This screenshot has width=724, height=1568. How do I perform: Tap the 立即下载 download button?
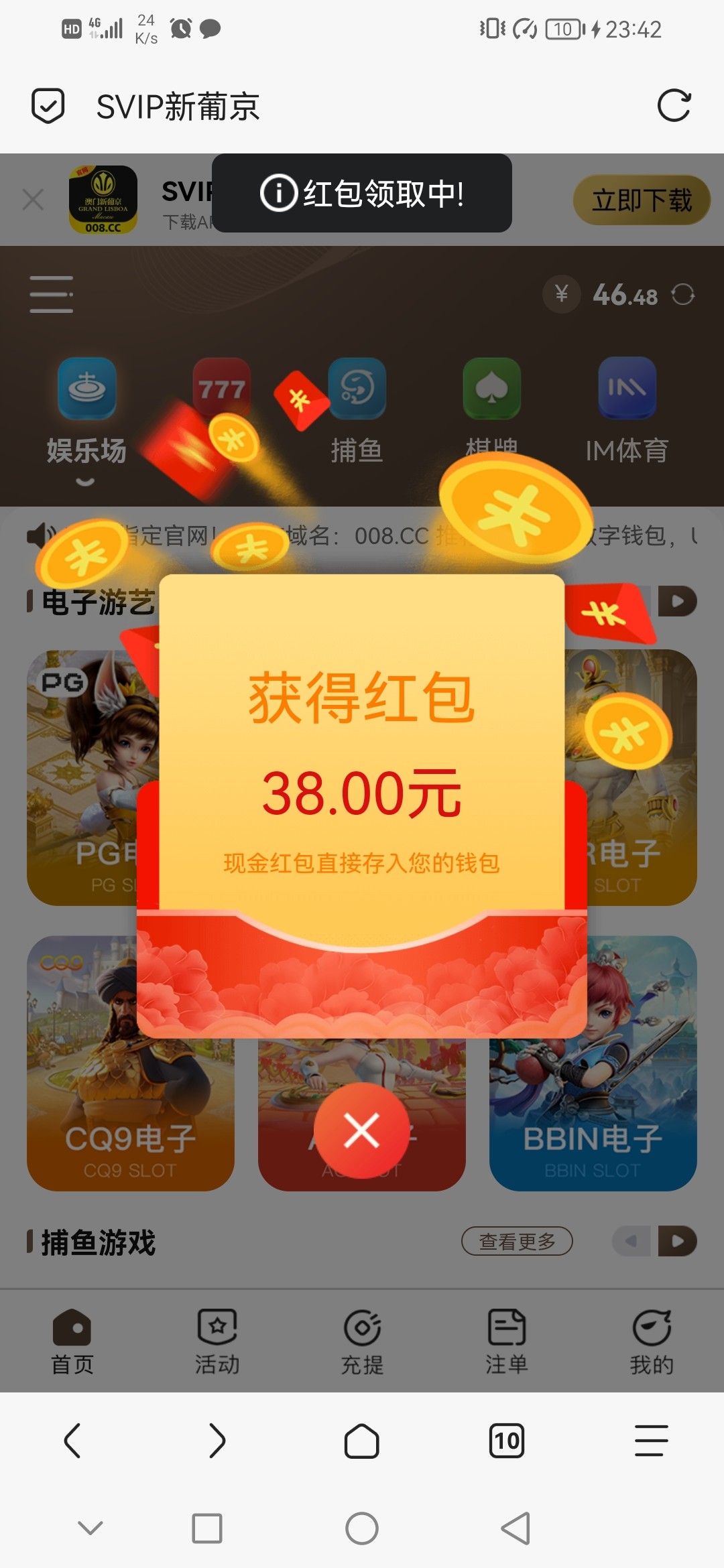coord(641,200)
